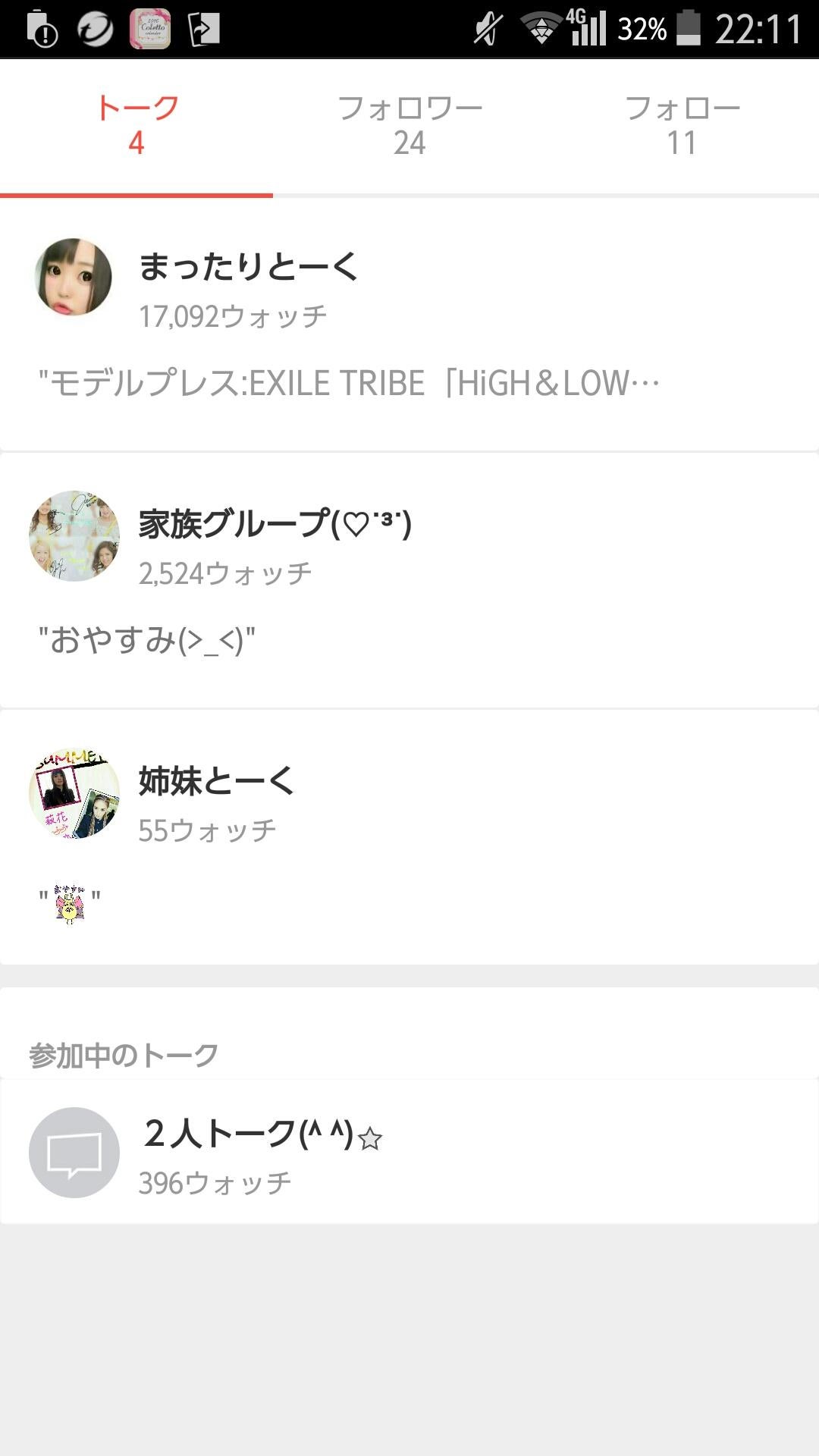Open the 2人トーク(^ ^)☆ talk
The height and width of the screenshot is (1456, 819).
coord(409,1153)
